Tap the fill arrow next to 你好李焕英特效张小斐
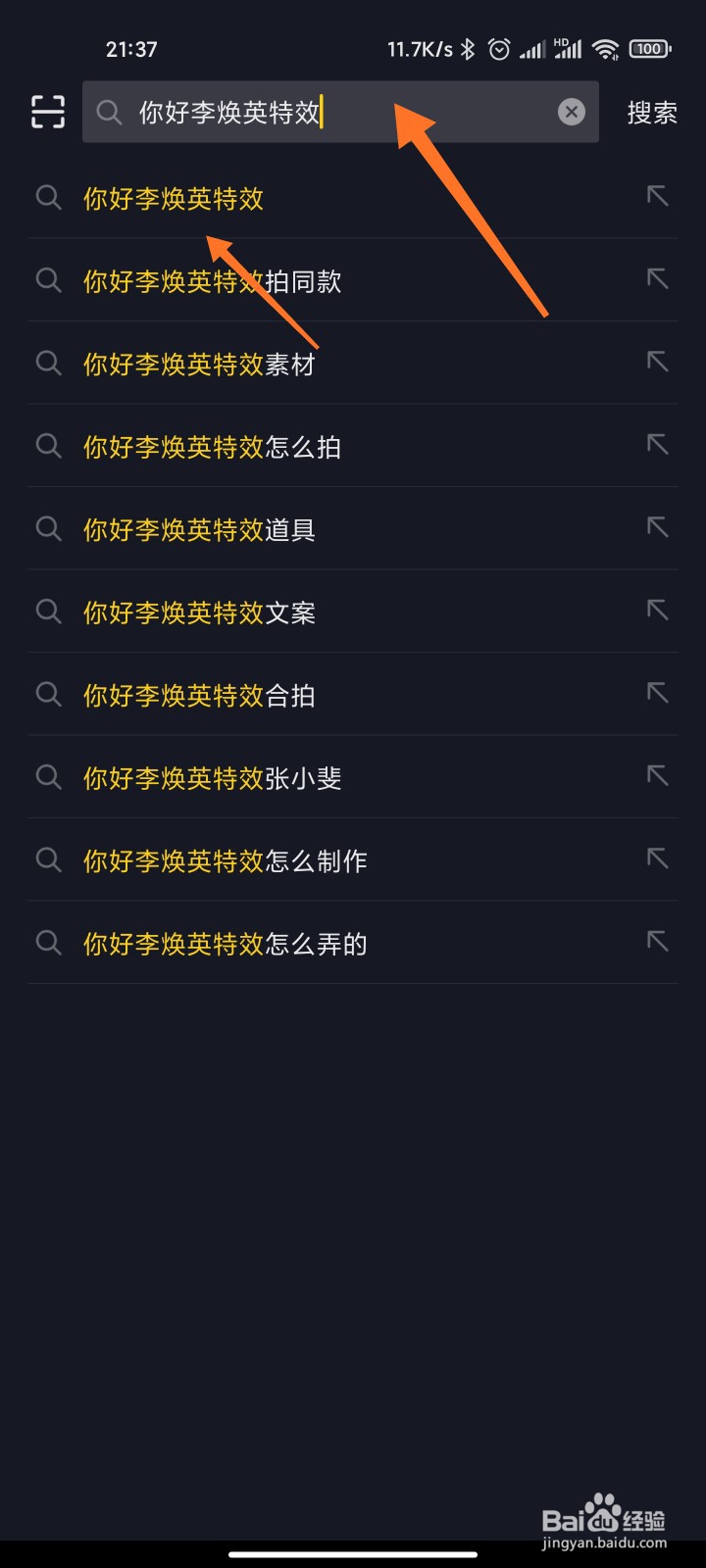 point(657,777)
